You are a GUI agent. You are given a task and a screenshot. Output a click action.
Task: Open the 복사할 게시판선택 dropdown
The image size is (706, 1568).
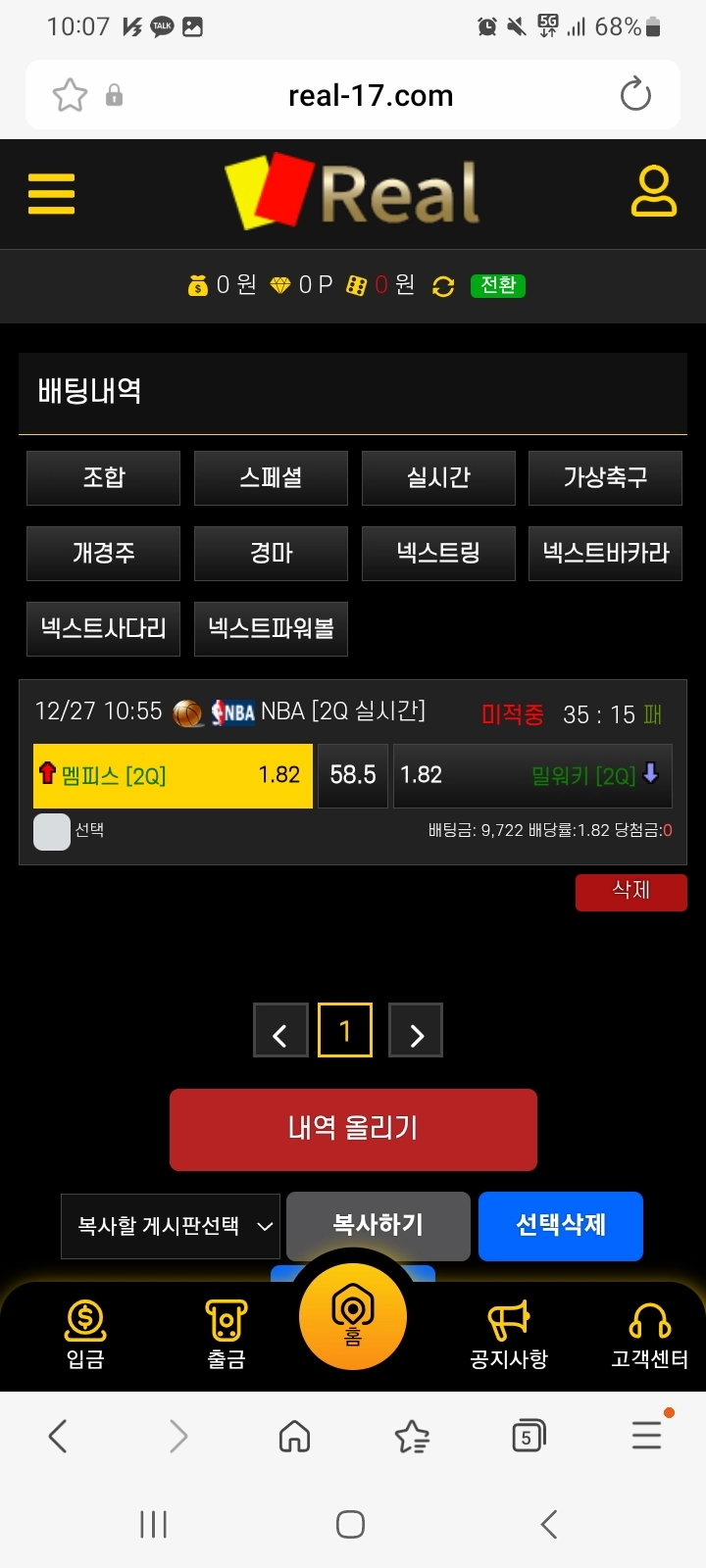[170, 1226]
